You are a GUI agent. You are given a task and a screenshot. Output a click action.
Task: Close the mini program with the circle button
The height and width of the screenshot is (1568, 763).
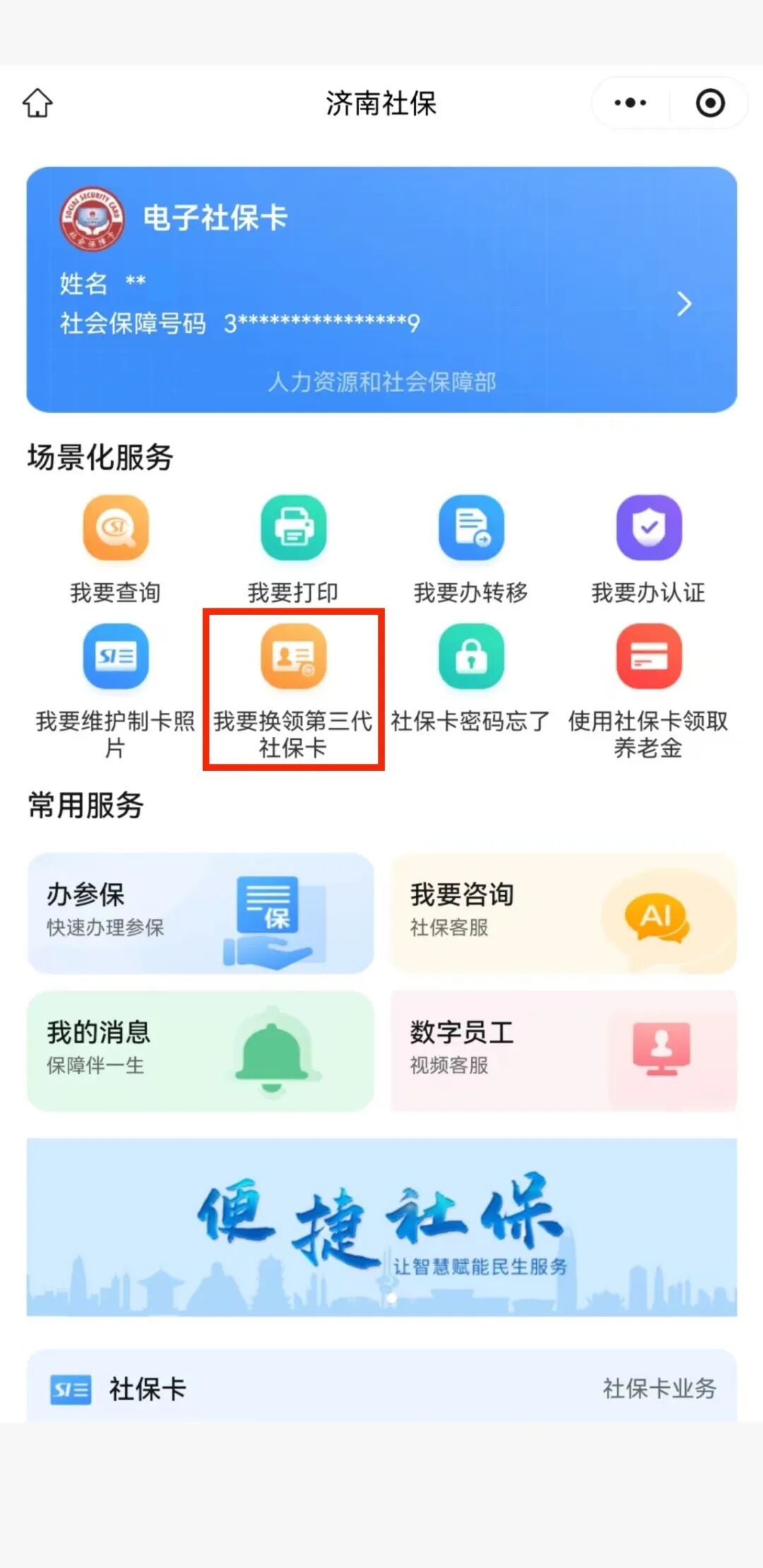(x=709, y=103)
